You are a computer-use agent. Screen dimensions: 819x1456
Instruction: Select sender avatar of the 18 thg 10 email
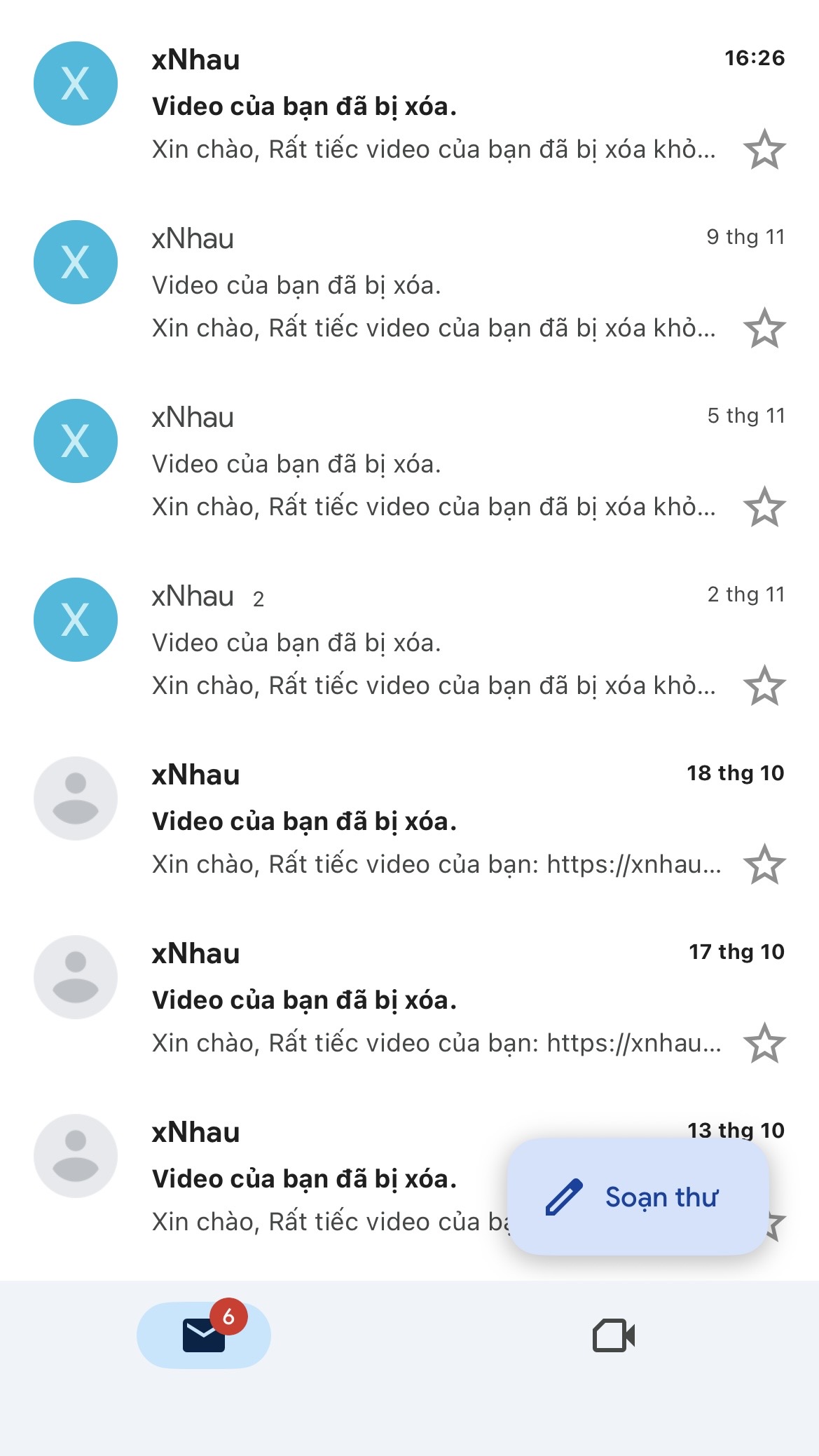(x=76, y=798)
